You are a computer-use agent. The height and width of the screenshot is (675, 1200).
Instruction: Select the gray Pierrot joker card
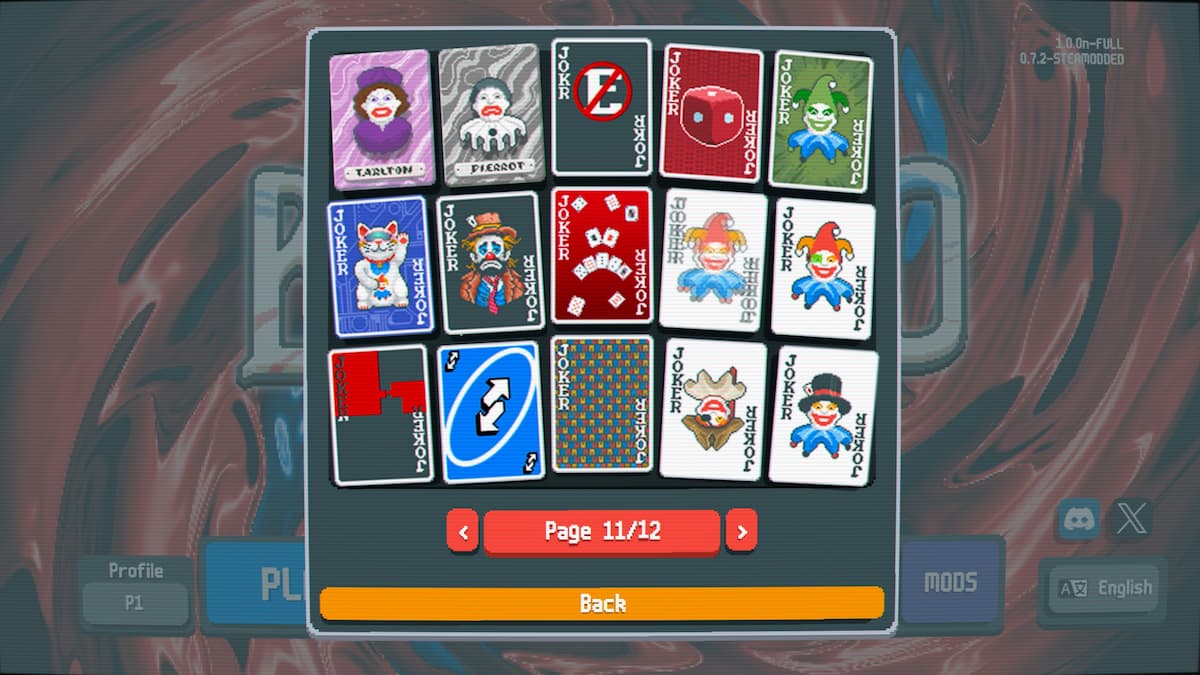click(x=491, y=115)
